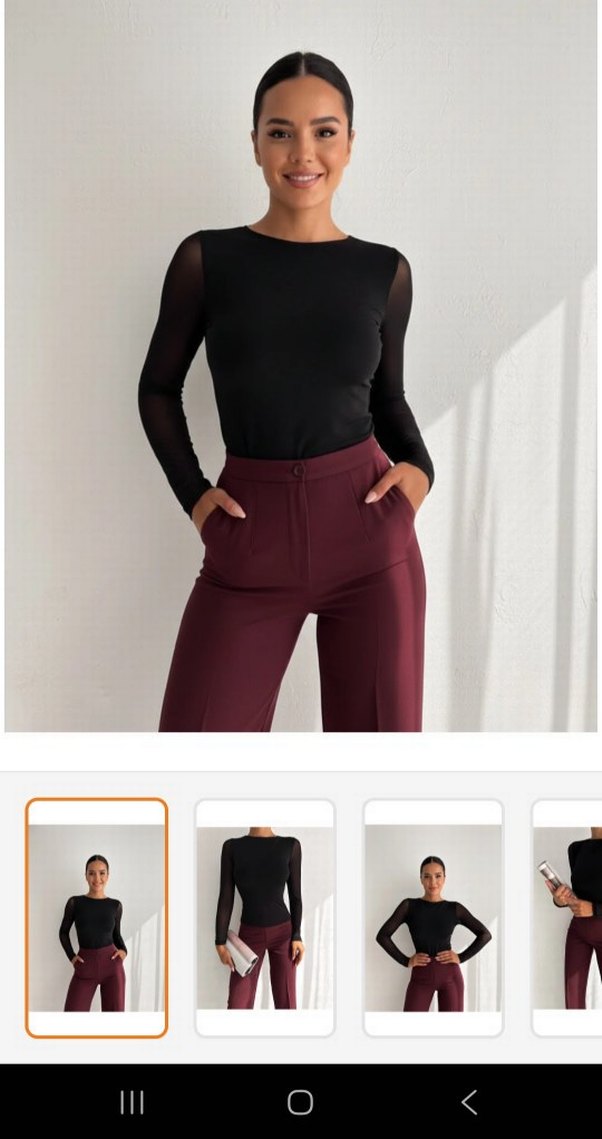
Task: Open the recent apps view
Action: (x=132, y=1102)
